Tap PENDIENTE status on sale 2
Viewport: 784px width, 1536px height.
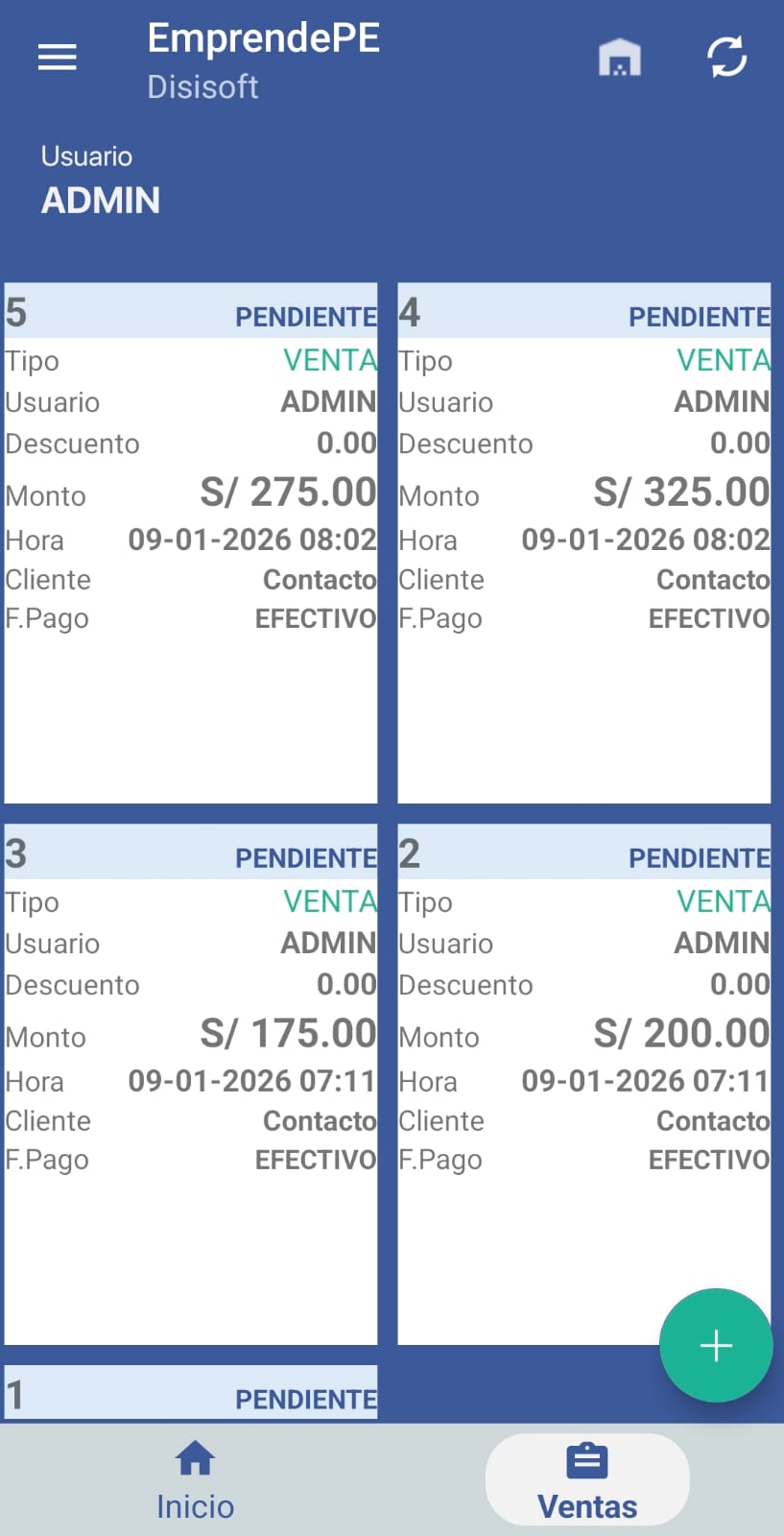701,856
